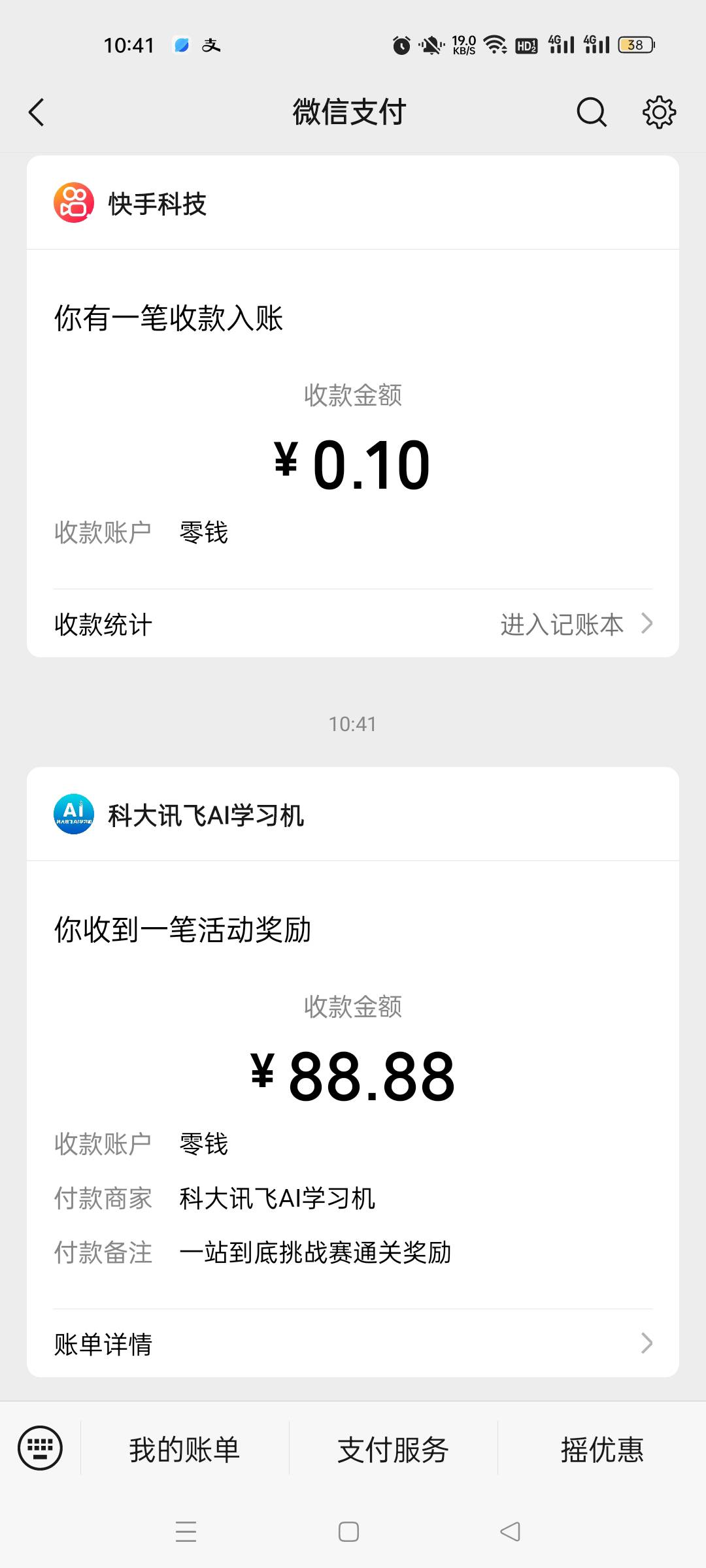Open the settings gear icon
This screenshot has height=1568, width=706.
pyautogui.click(x=659, y=112)
